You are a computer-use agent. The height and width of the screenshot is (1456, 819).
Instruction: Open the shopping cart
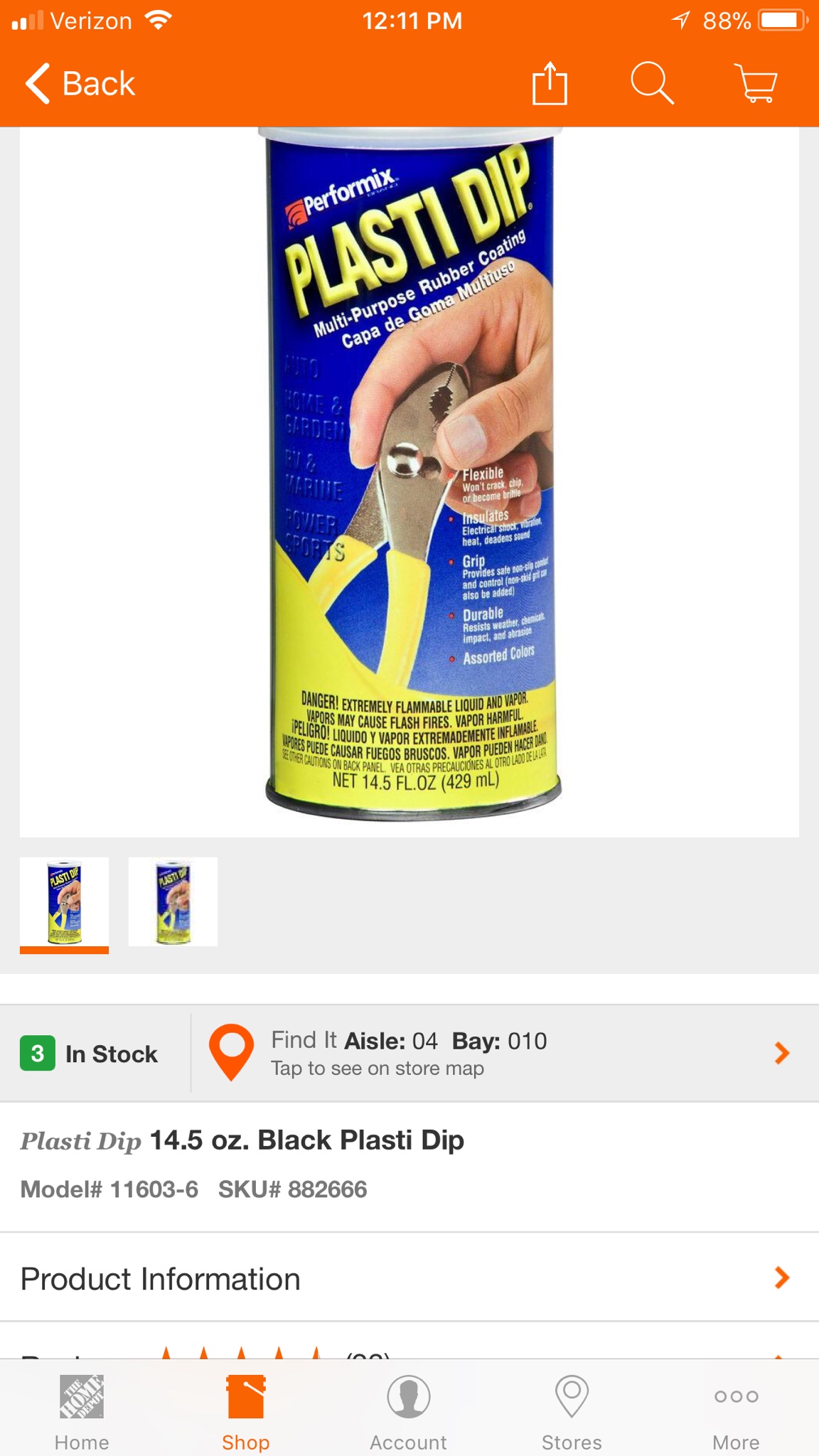click(756, 84)
